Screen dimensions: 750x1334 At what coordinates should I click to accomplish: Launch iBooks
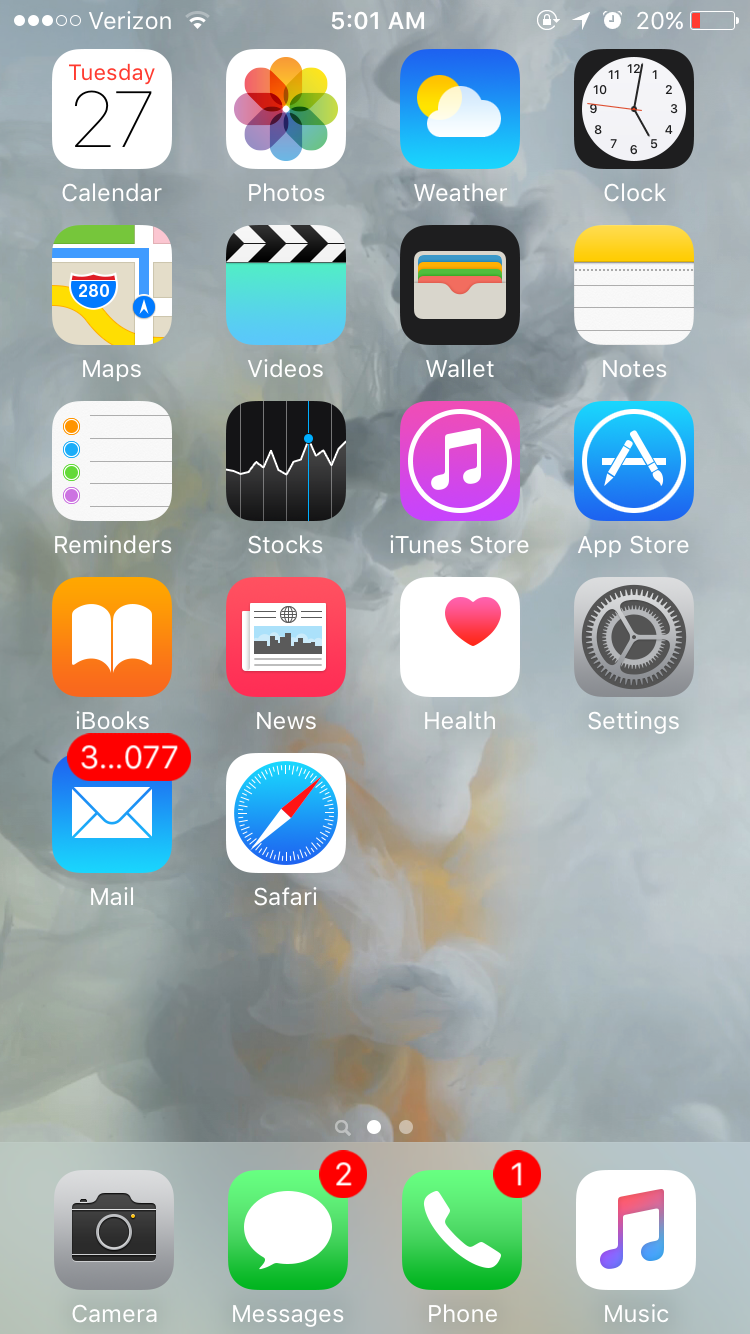coord(112,637)
